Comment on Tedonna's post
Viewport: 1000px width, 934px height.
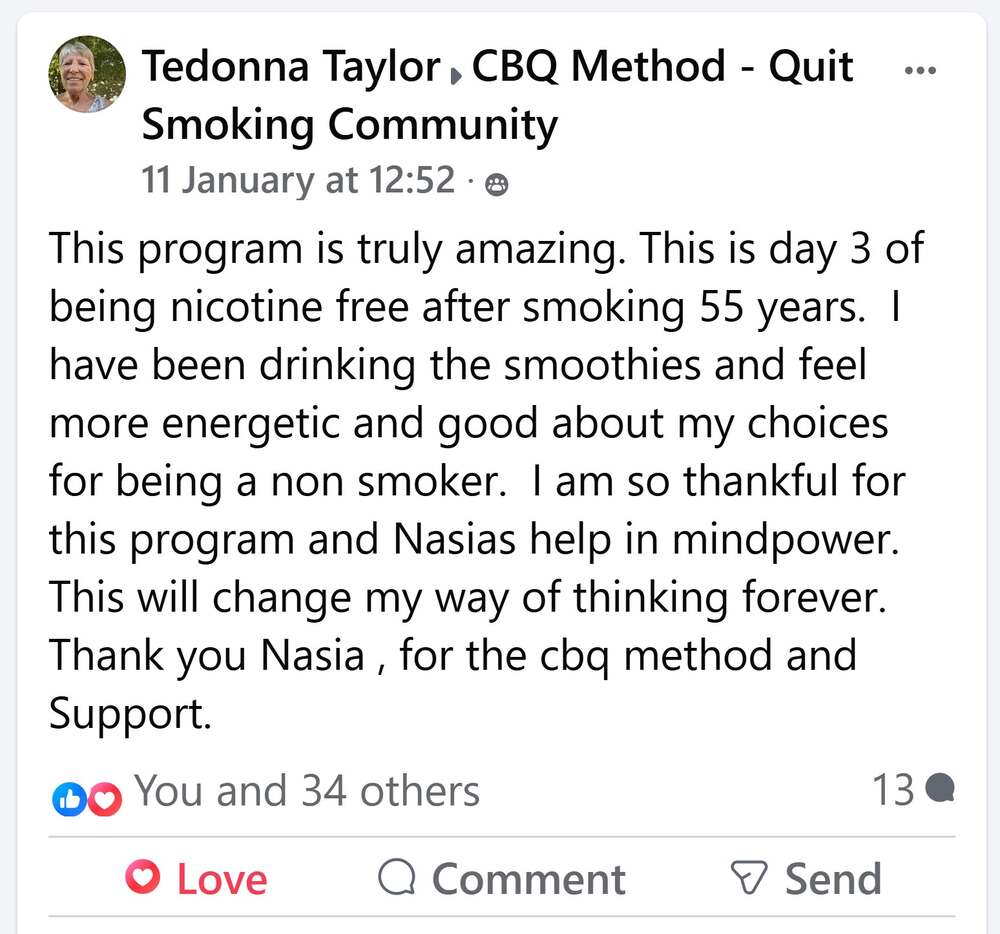pos(502,879)
